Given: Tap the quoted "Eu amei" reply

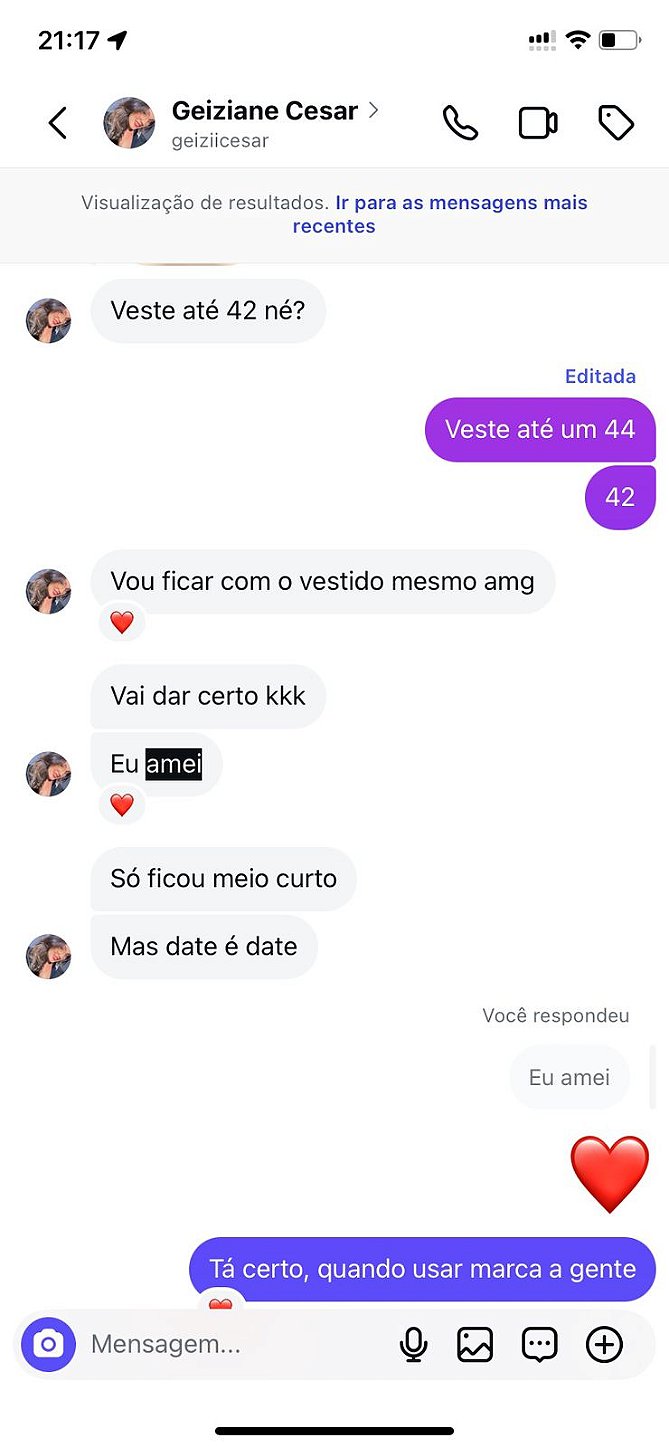Looking at the screenshot, I should click(569, 1077).
